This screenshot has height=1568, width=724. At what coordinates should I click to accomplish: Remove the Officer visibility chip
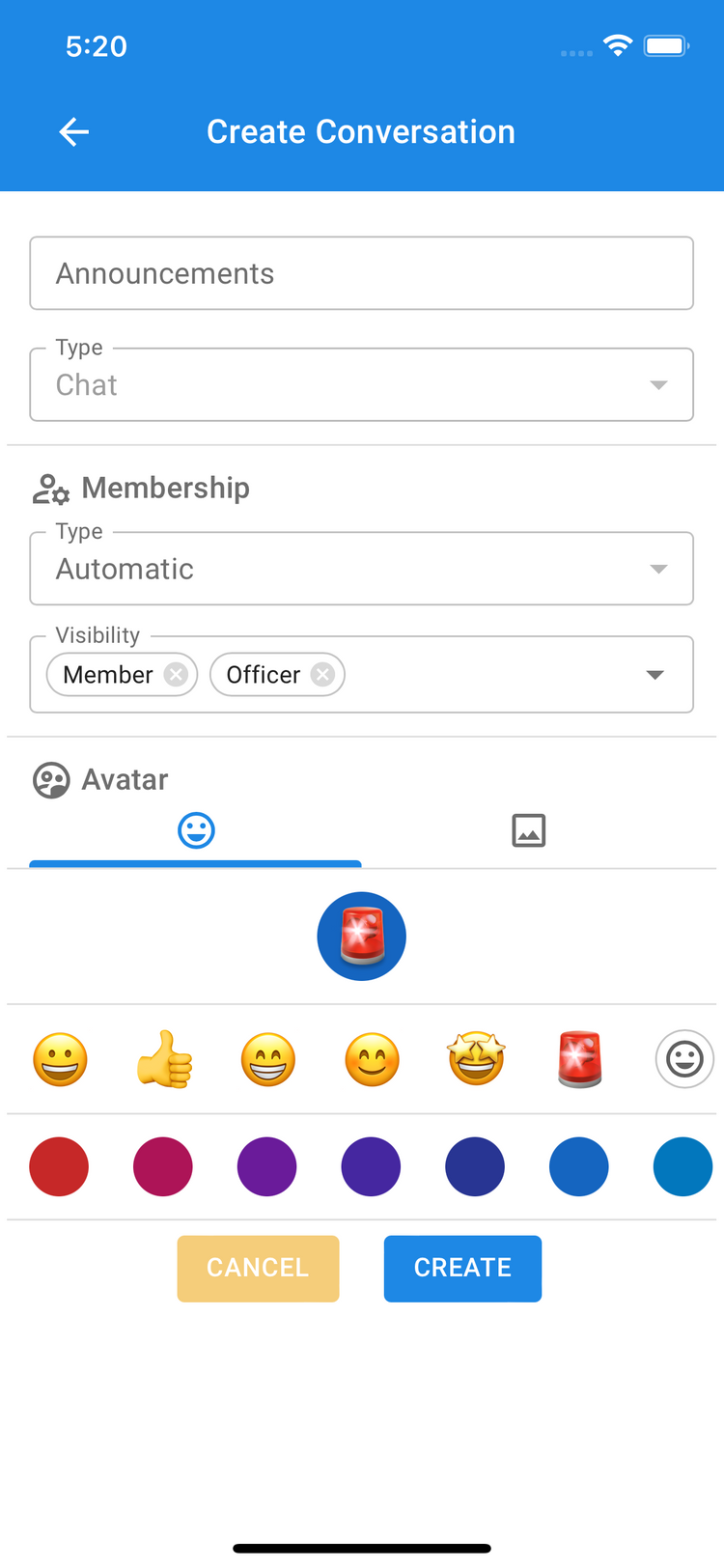pos(323,675)
